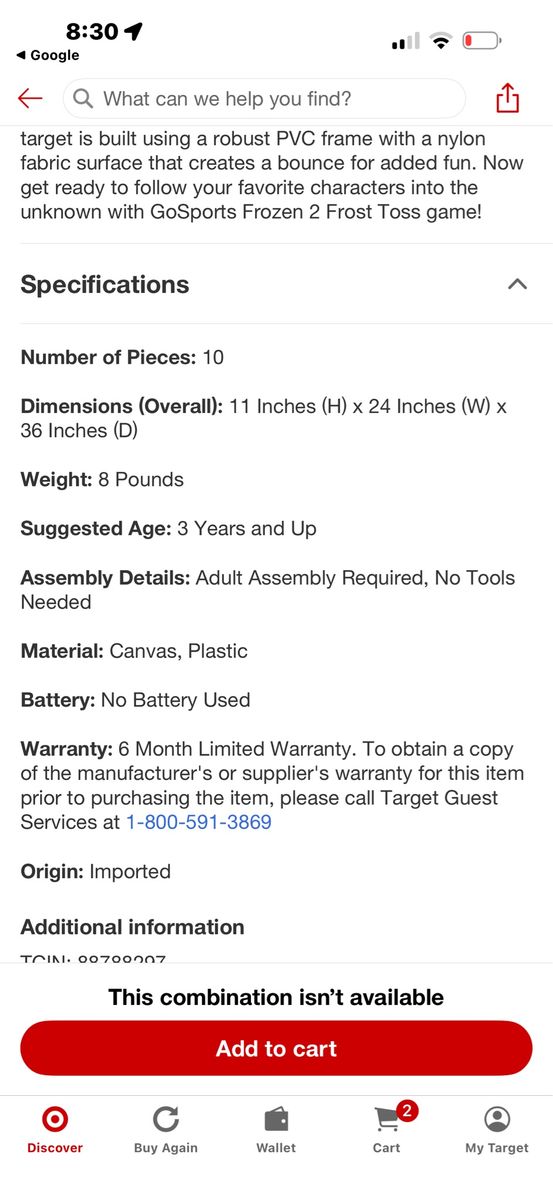Screen dimensions: 553x1200
Task: Switch to the Discover tab
Action: coord(55,1130)
